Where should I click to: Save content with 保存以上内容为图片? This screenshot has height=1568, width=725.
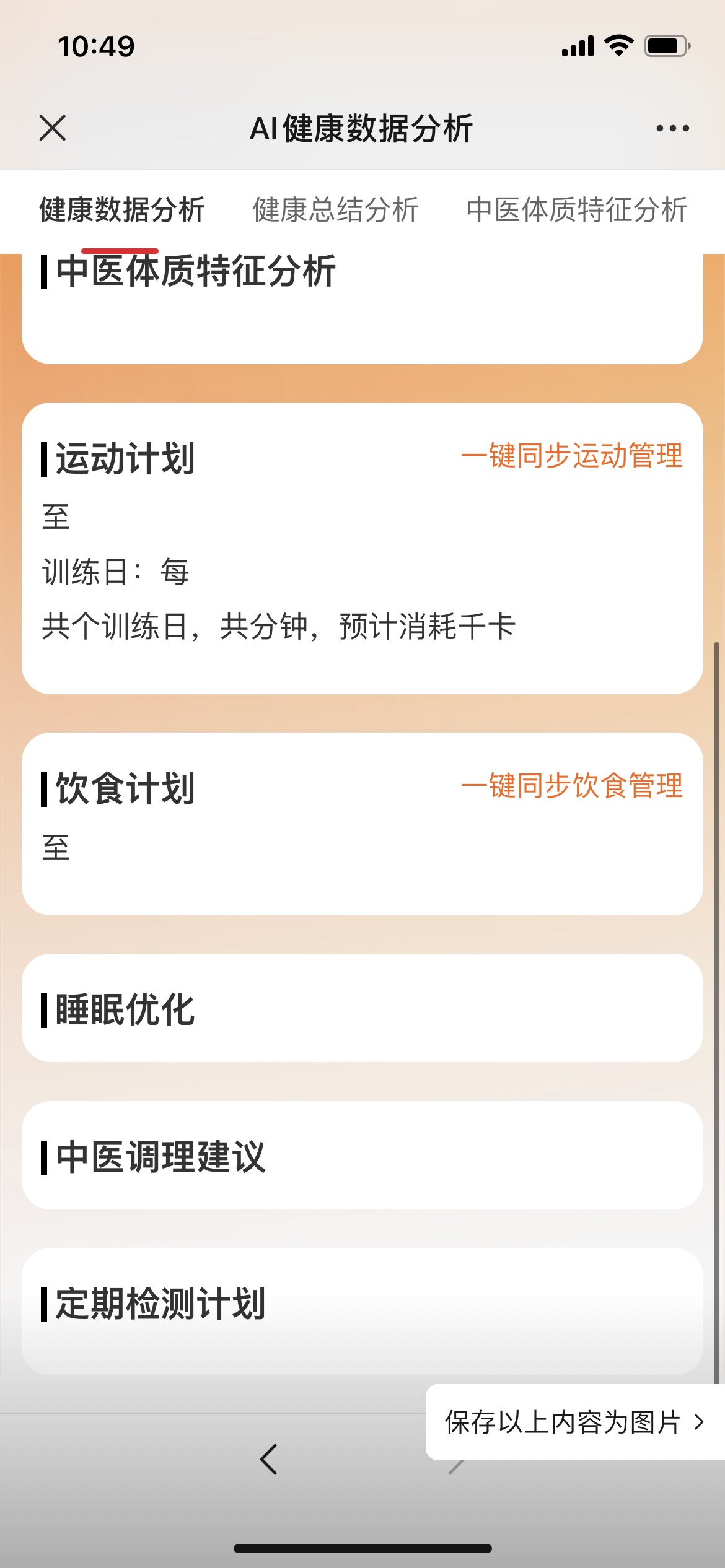coord(574,1422)
